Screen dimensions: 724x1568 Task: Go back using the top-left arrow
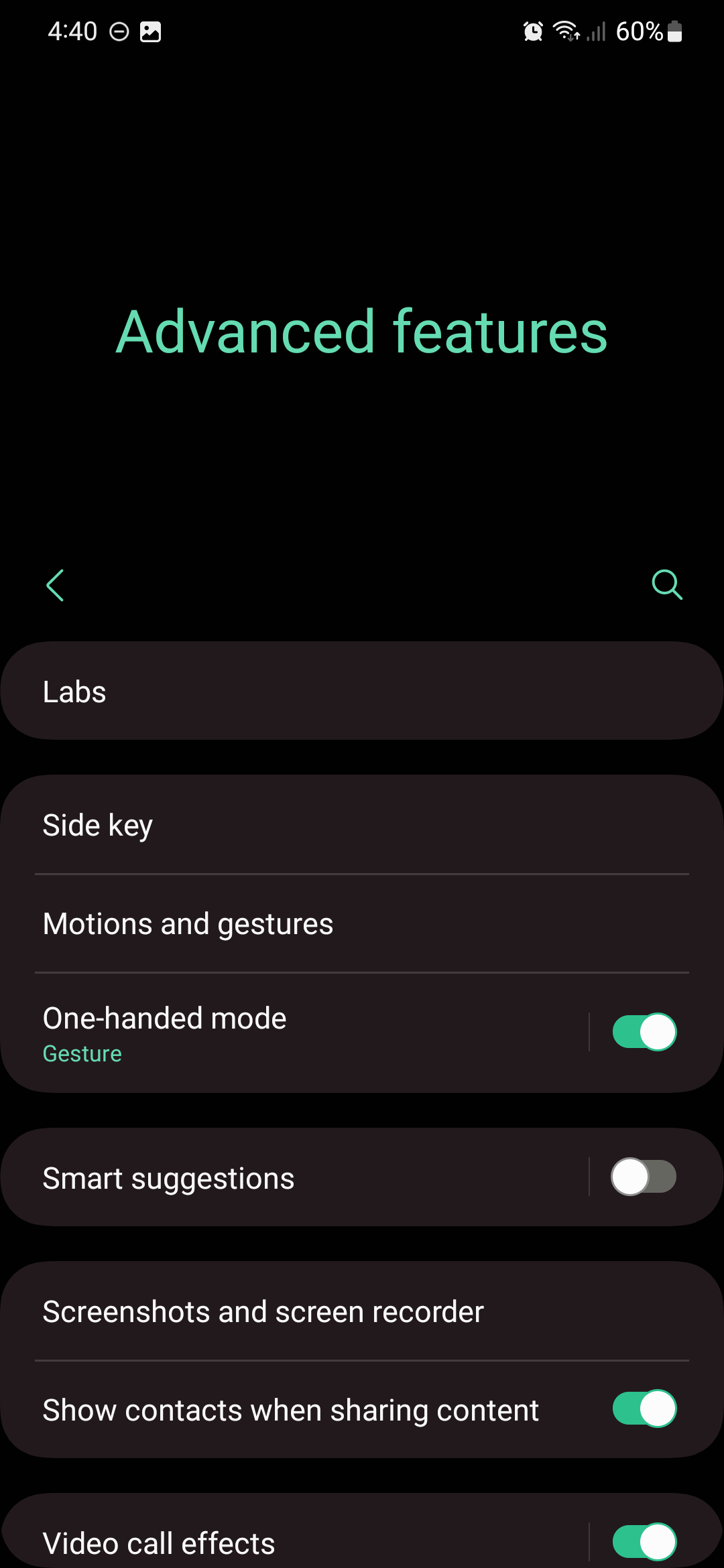tap(55, 585)
